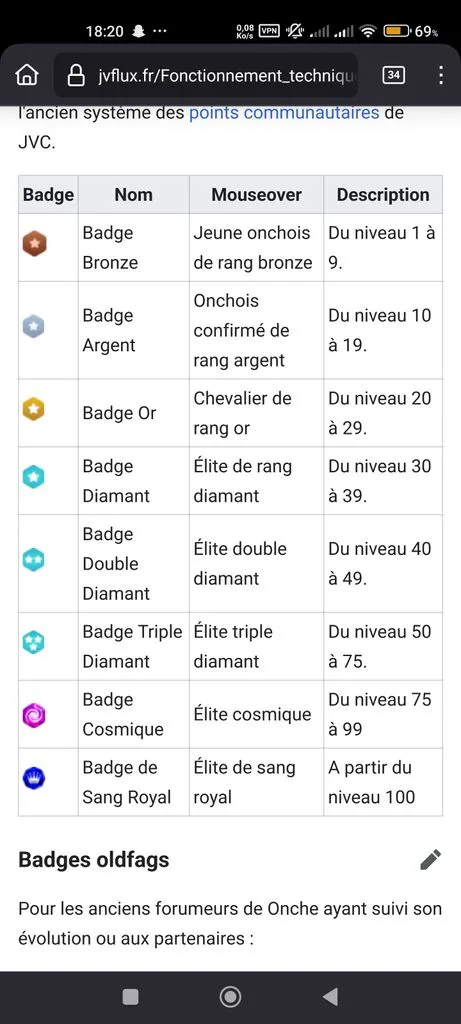Viewport: 461px width, 1024px height.
Task: Open the Badge Cosmique icon image
Action: click(x=34, y=714)
